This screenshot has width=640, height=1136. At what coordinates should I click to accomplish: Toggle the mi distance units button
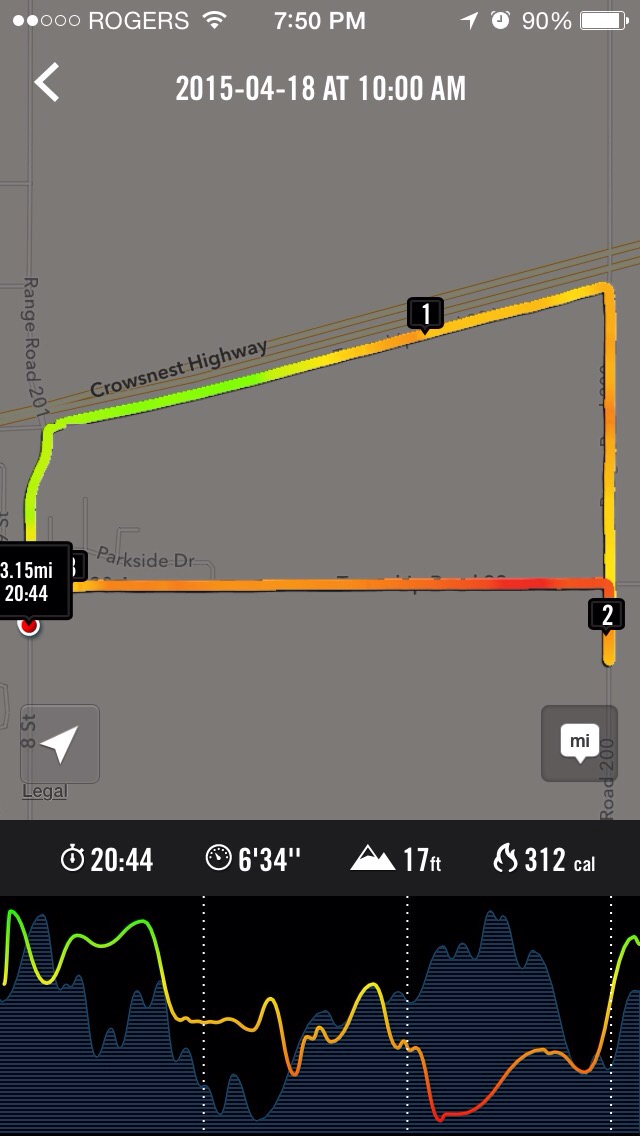(x=579, y=743)
